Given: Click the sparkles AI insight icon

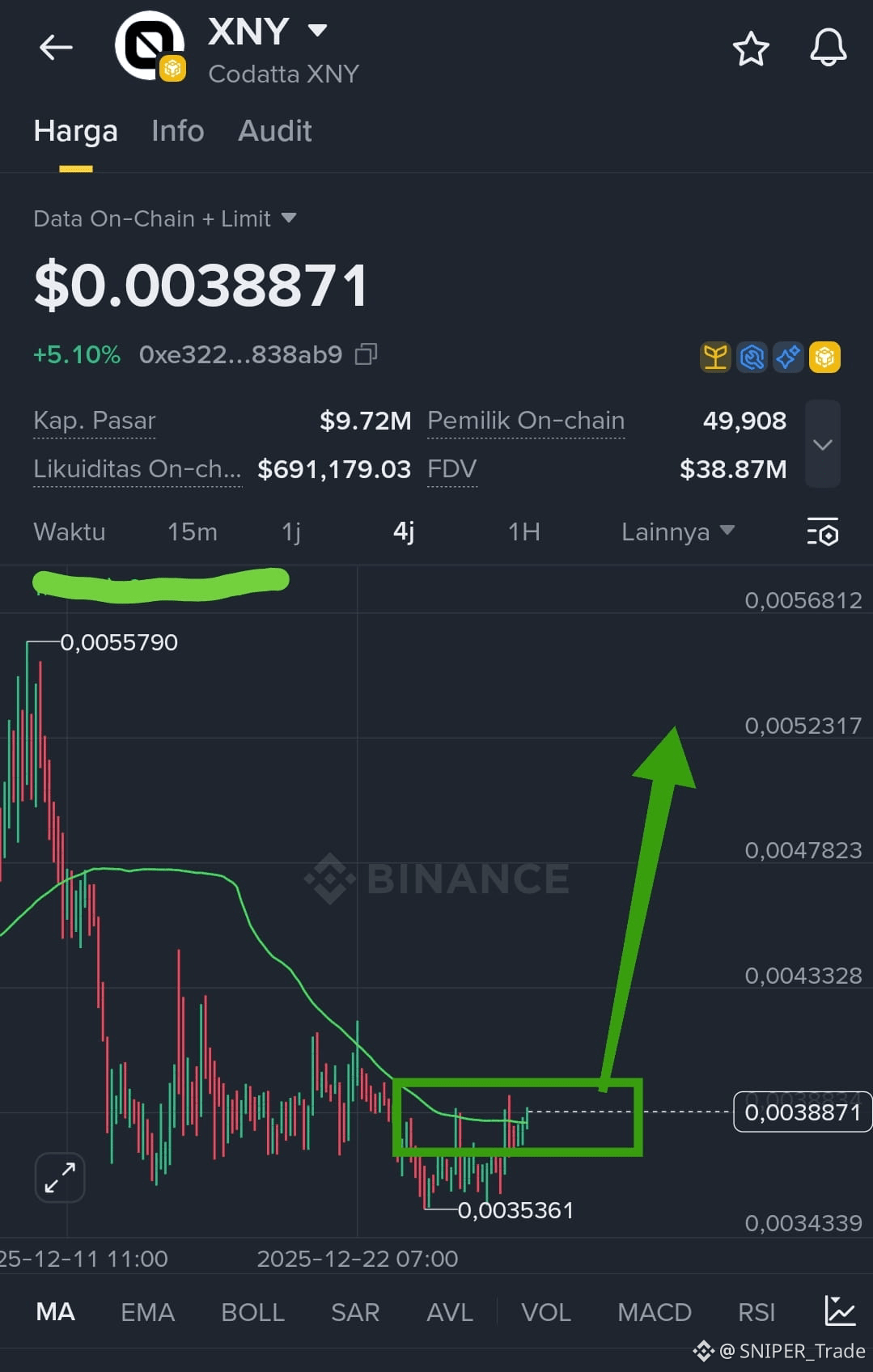Looking at the screenshot, I should (788, 357).
